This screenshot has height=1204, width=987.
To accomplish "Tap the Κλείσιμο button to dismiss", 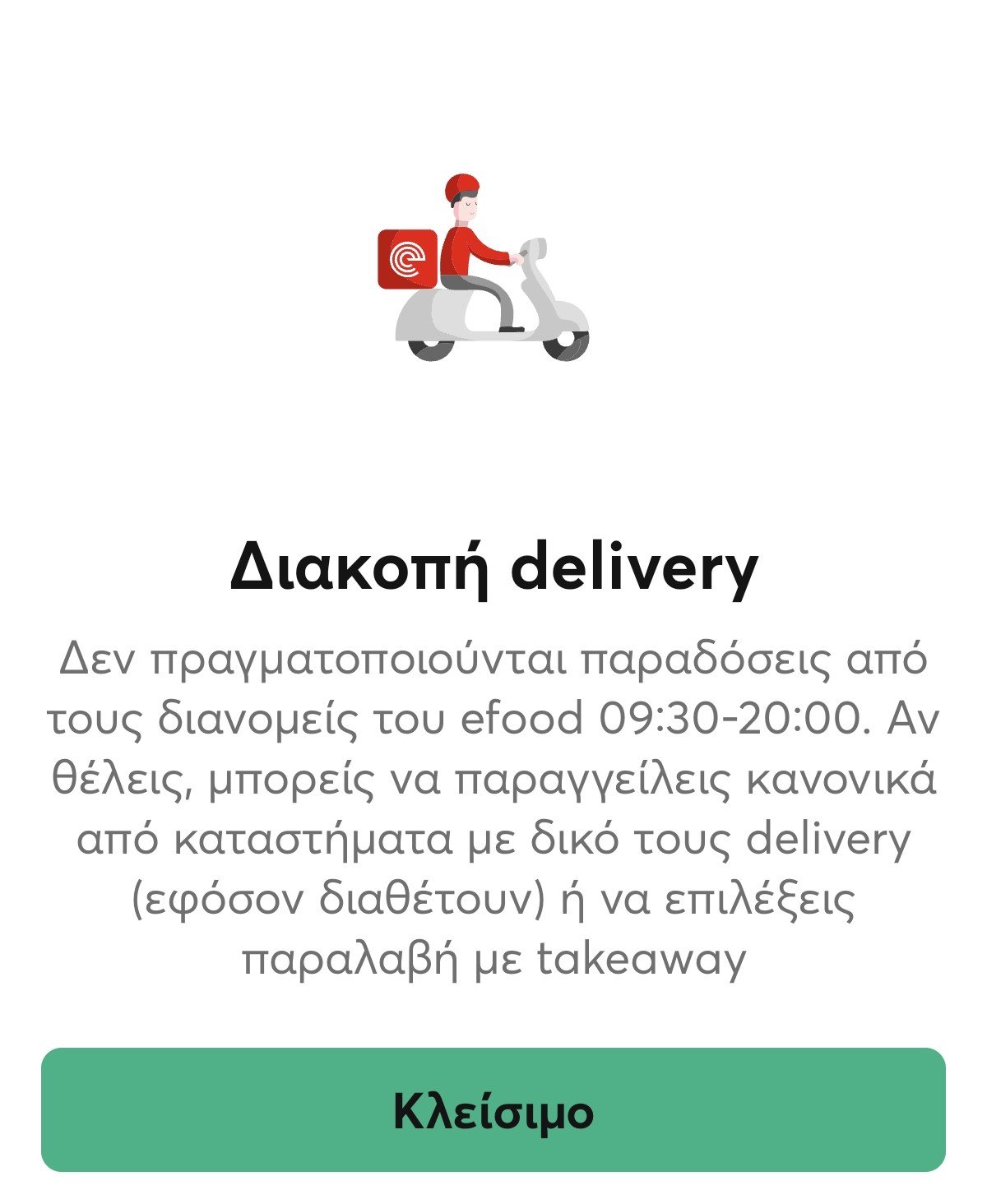I will pos(493,1109).
